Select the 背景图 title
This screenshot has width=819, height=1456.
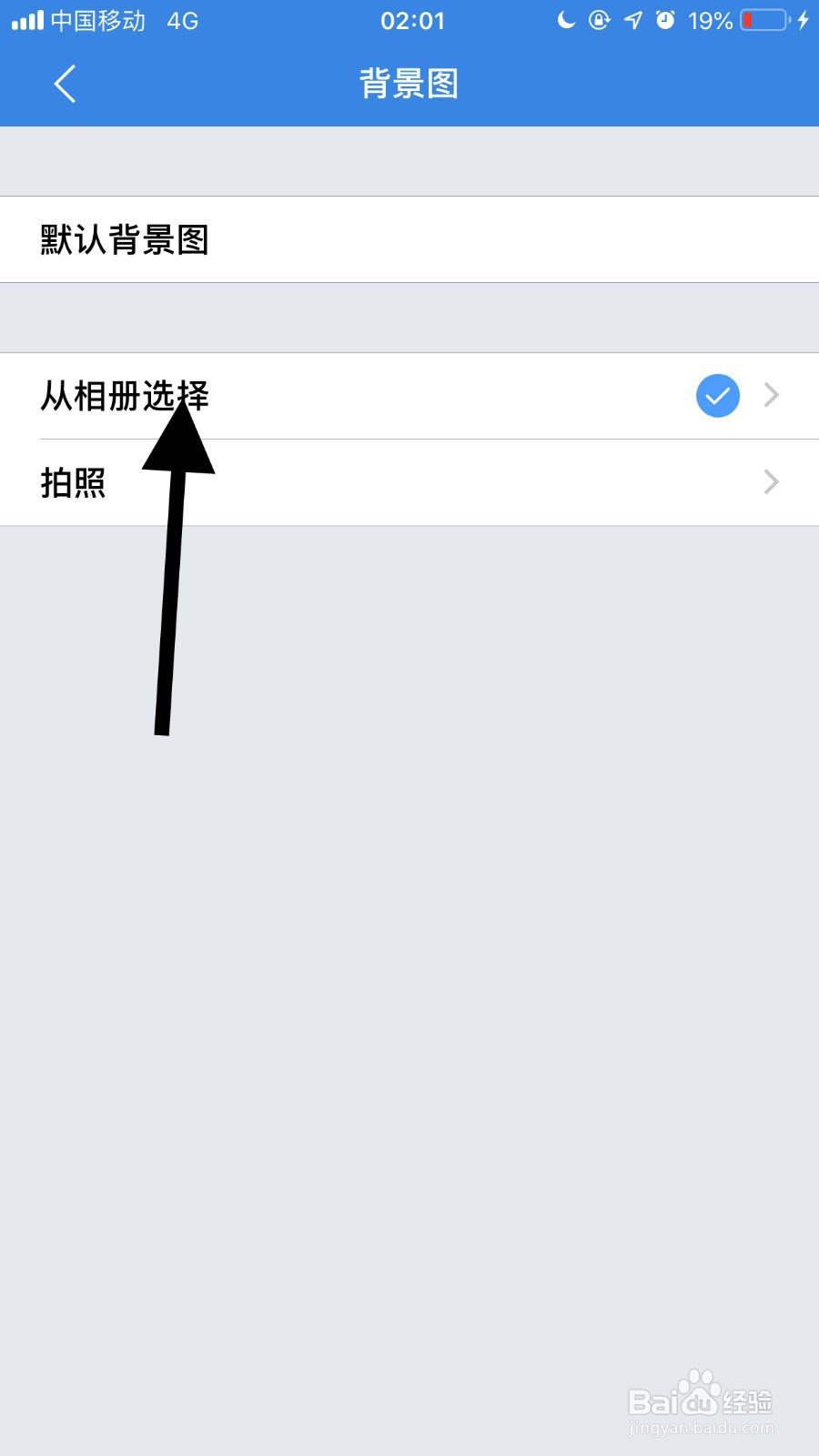[409, 83]
